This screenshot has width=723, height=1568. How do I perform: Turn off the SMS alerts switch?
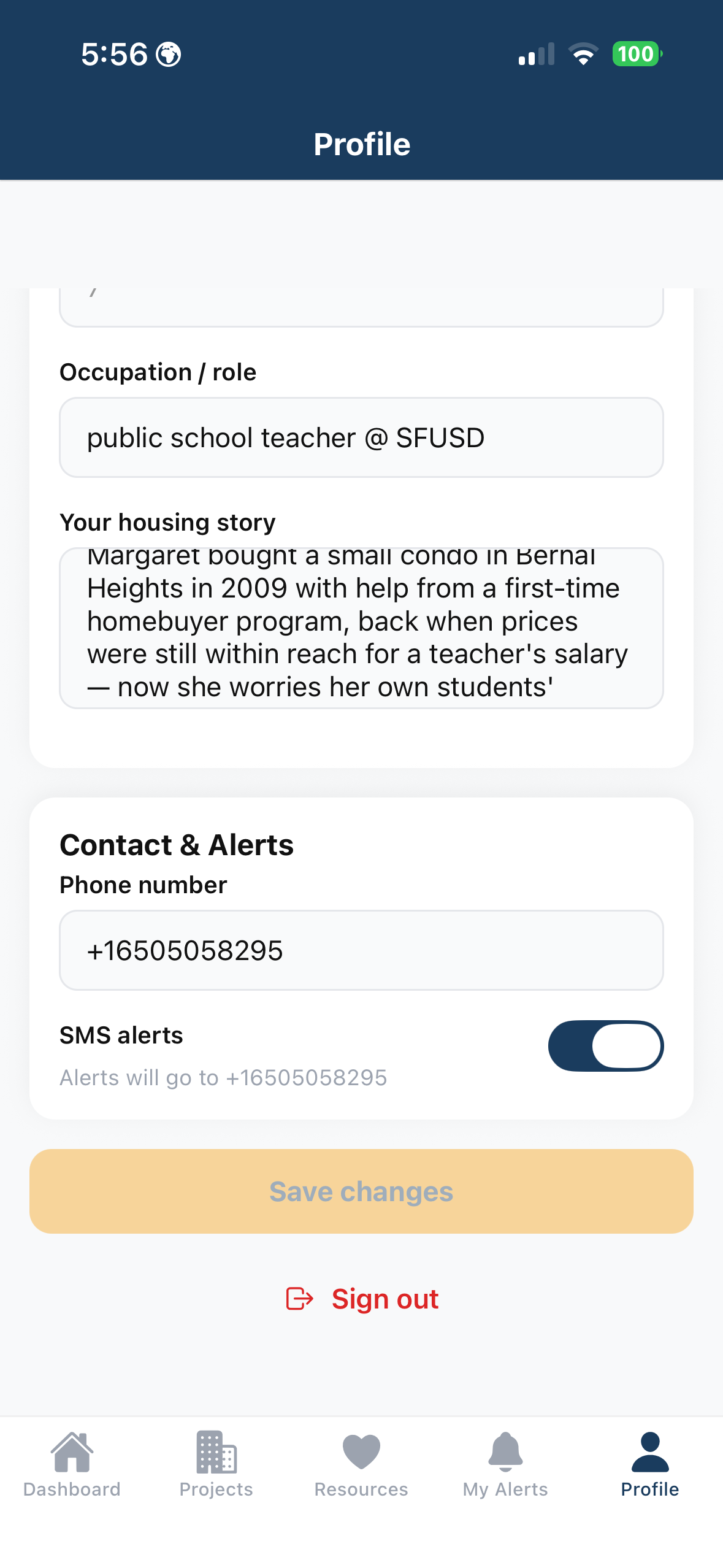coord(605,1046)
